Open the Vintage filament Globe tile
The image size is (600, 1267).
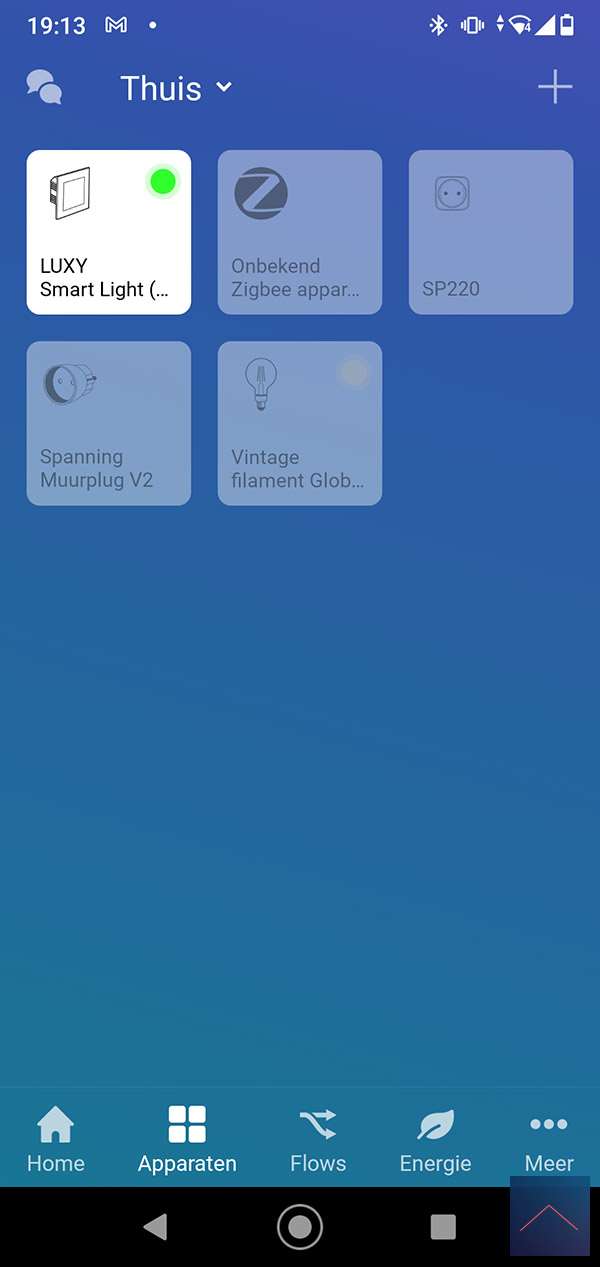coord(300,423)
